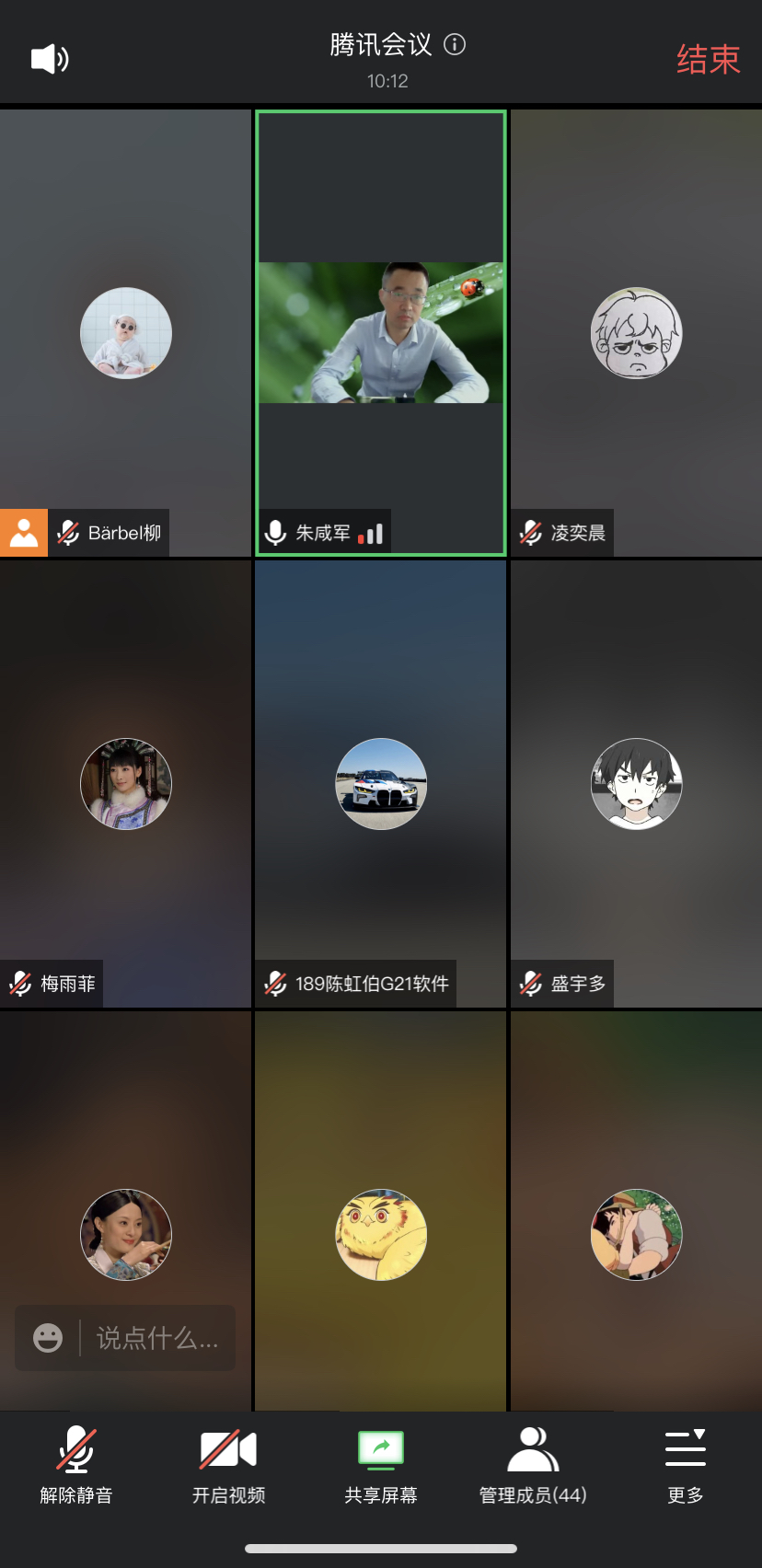Open meeting info icon next to 腾讯会议

(455, 44)
